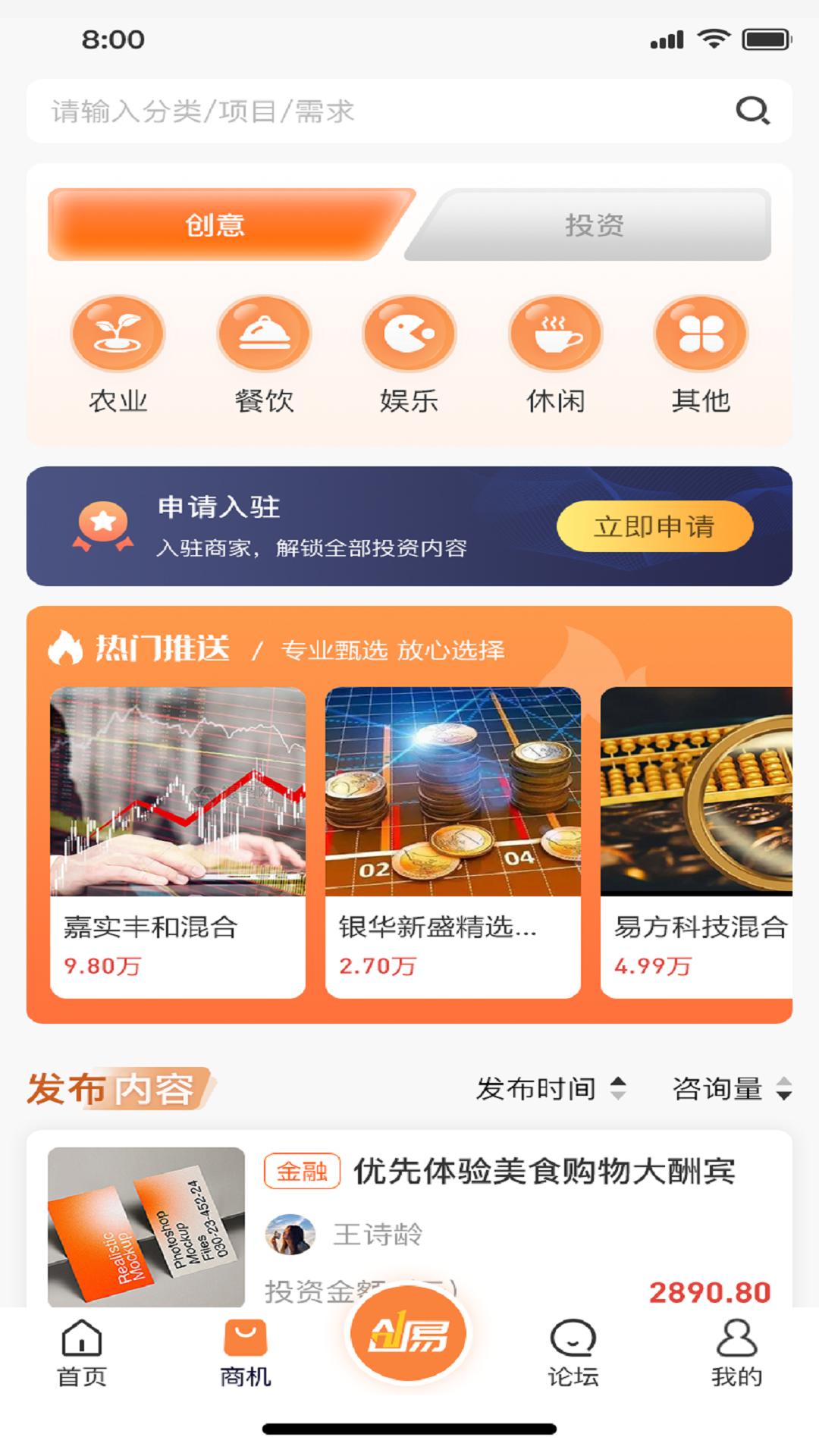Select the 创意 tab

point(215,225)
